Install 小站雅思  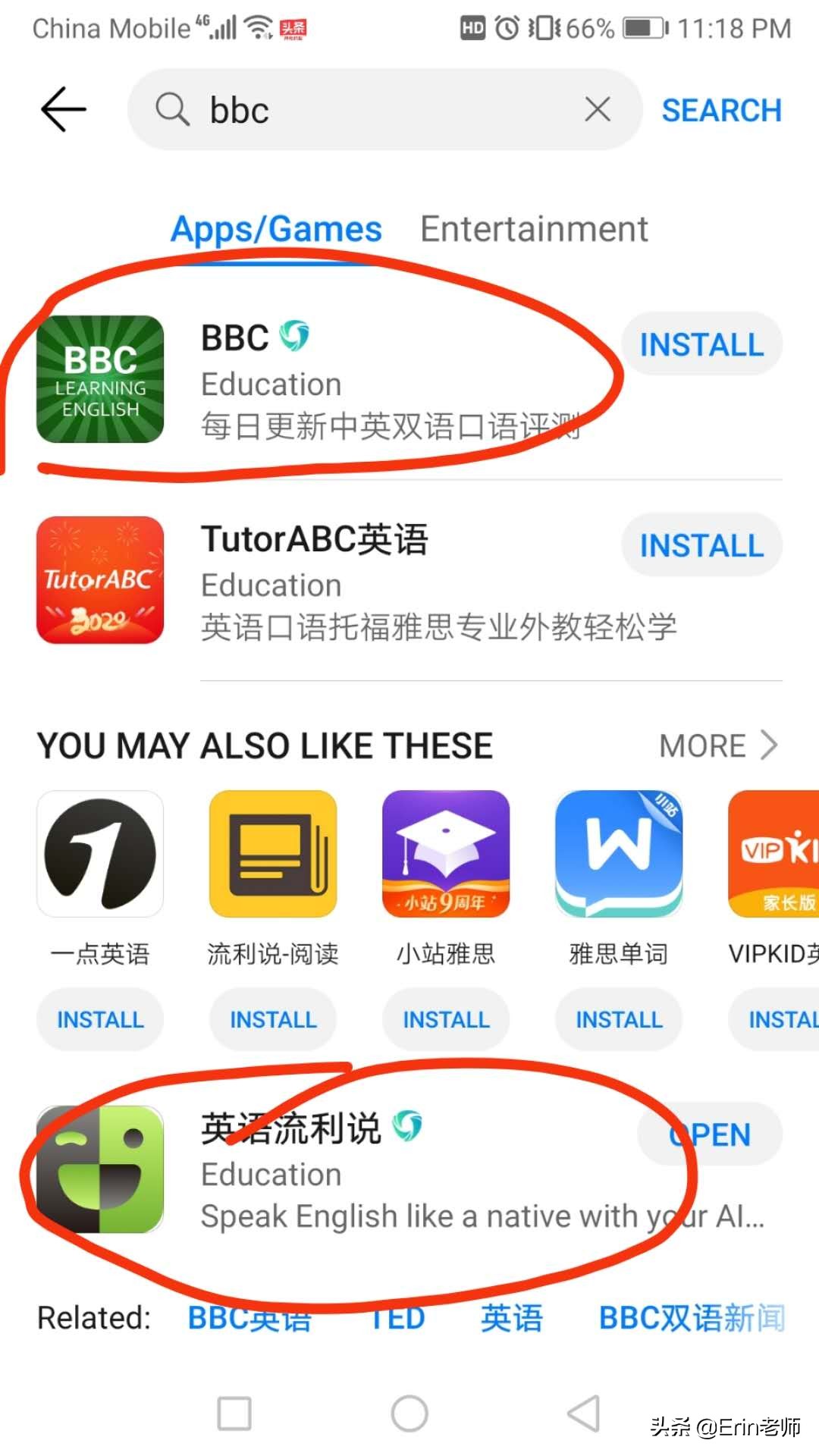(446, 1019)
